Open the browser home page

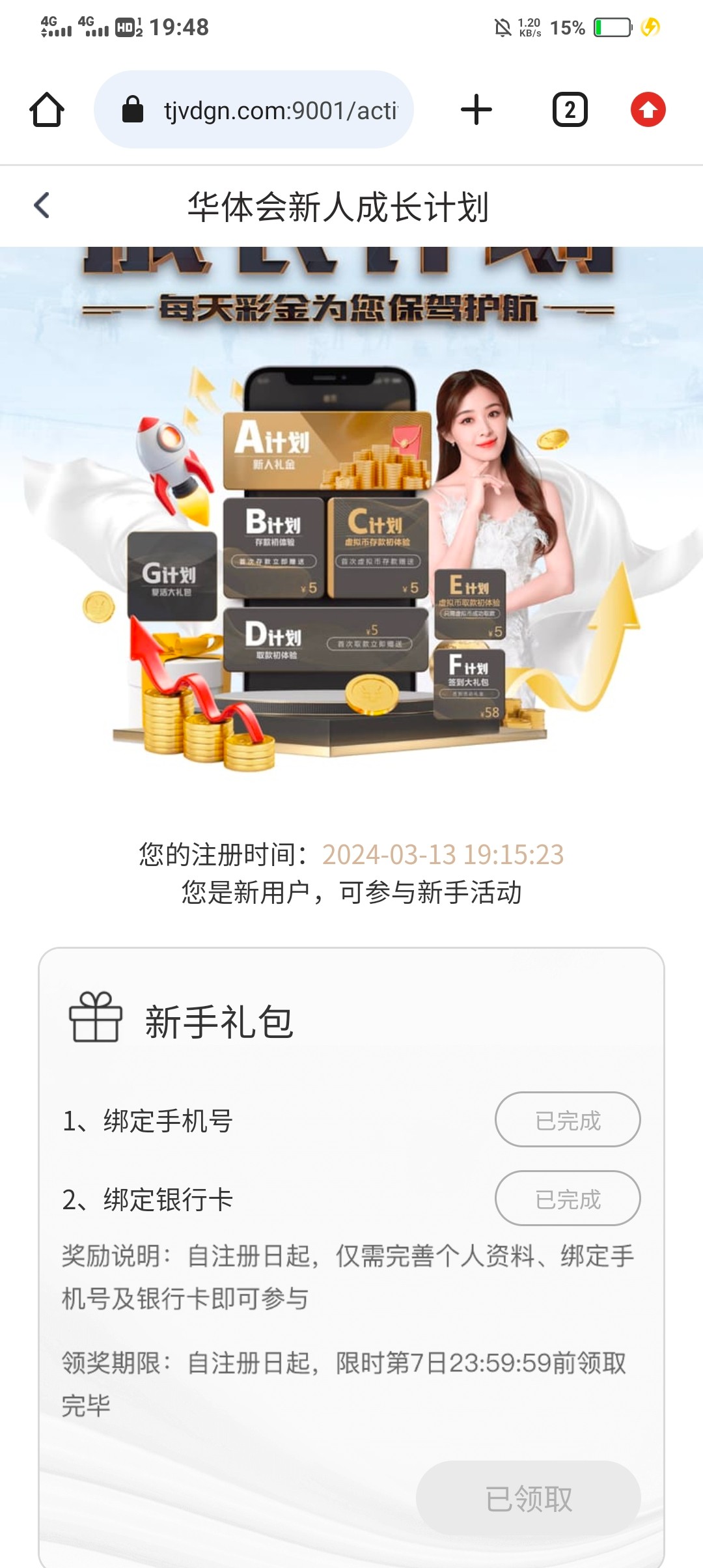pos(47,109)
